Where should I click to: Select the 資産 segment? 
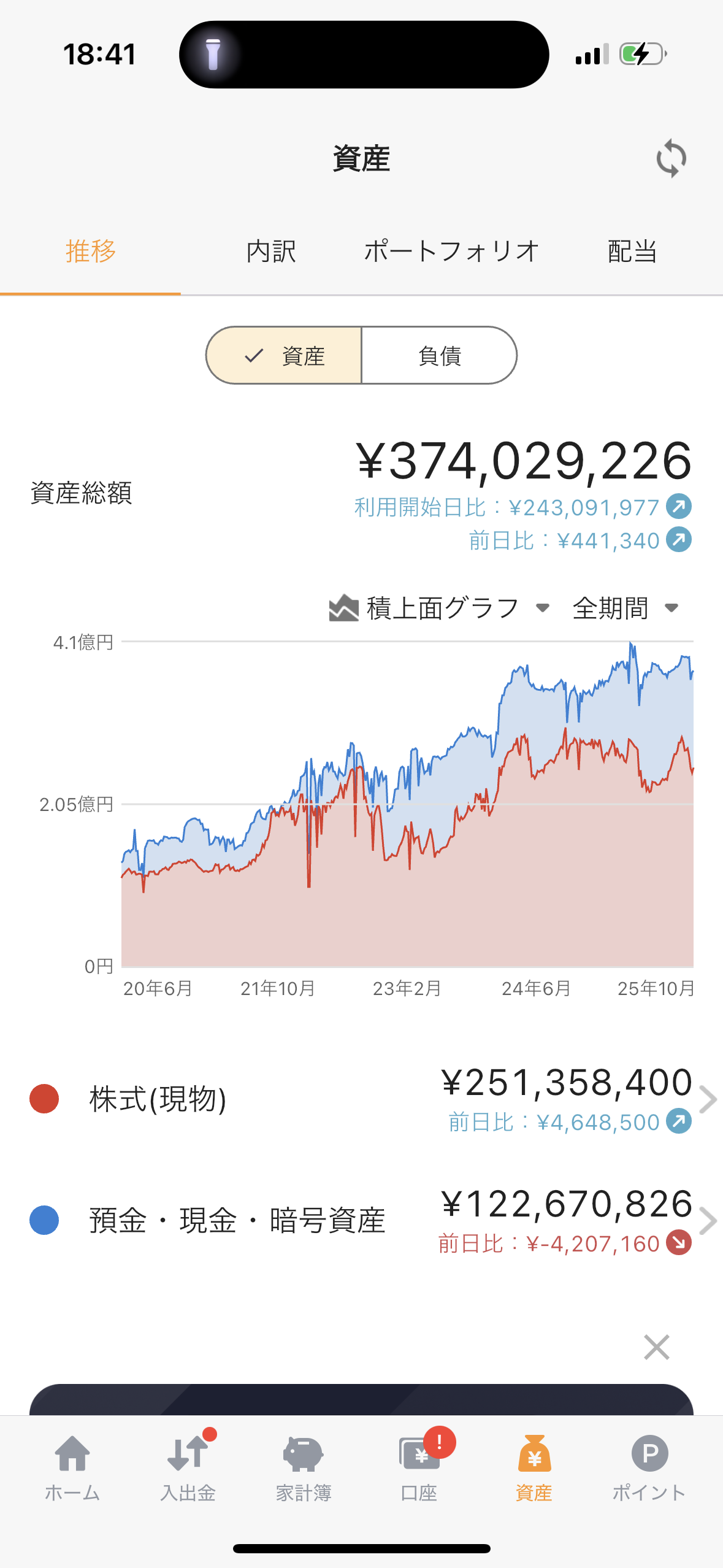285,356
